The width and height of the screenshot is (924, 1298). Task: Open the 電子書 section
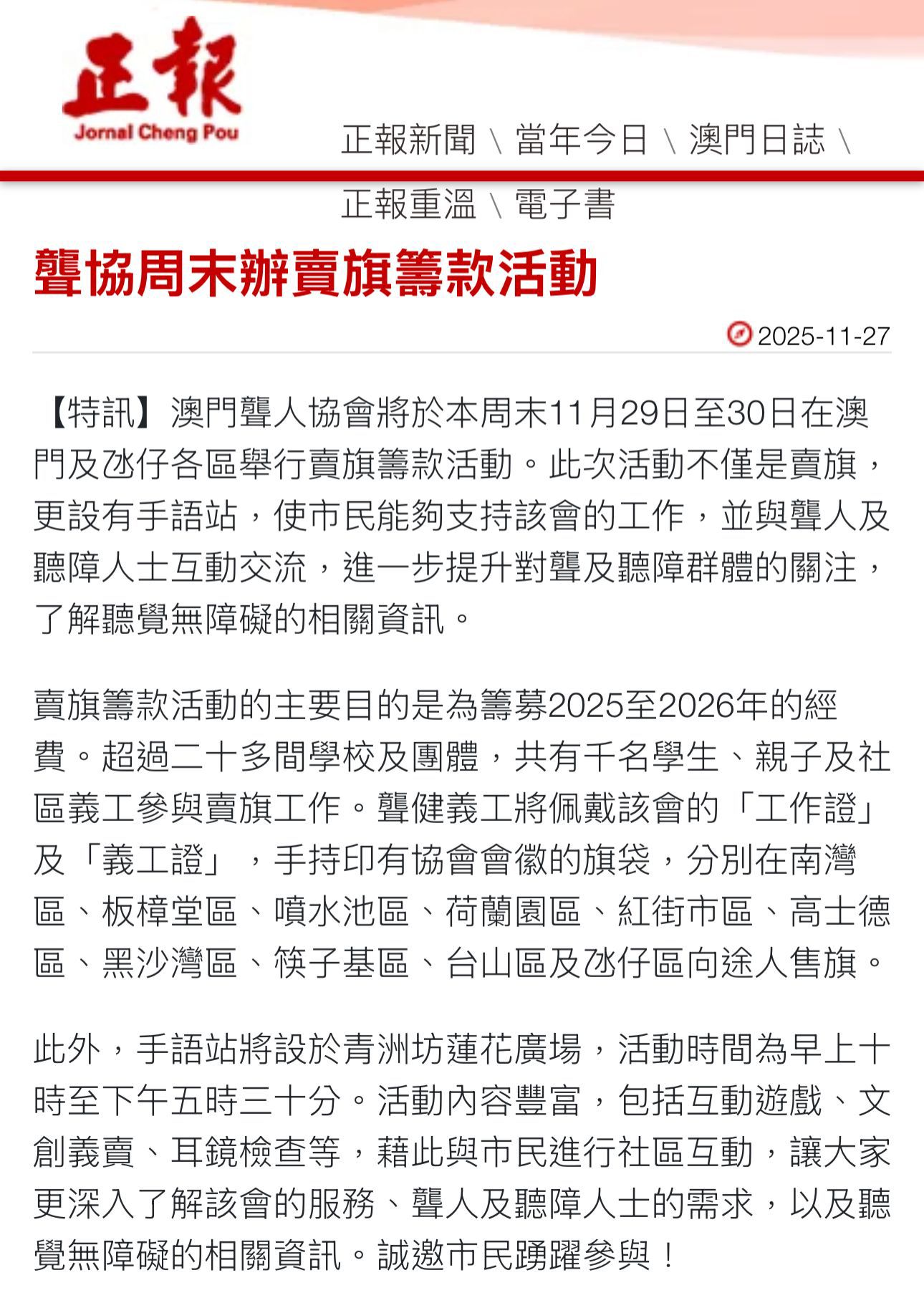click(564, 204)
